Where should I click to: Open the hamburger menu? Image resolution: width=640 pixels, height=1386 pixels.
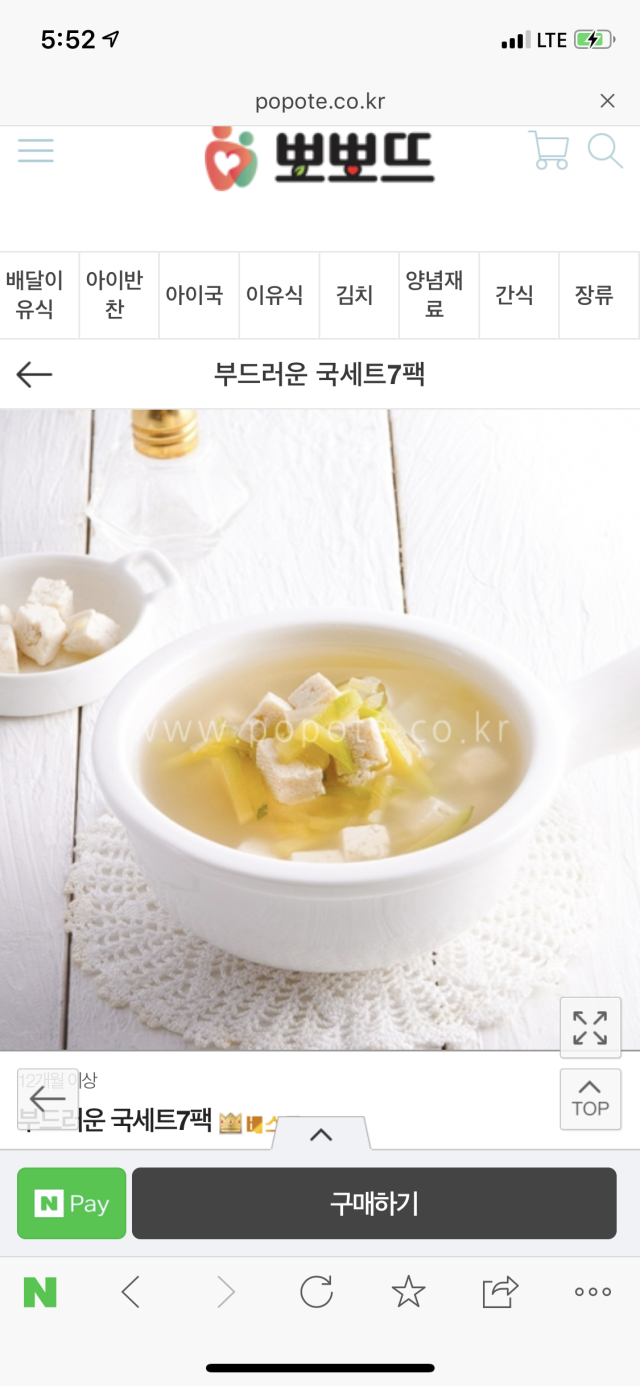(x=36, y=151)
